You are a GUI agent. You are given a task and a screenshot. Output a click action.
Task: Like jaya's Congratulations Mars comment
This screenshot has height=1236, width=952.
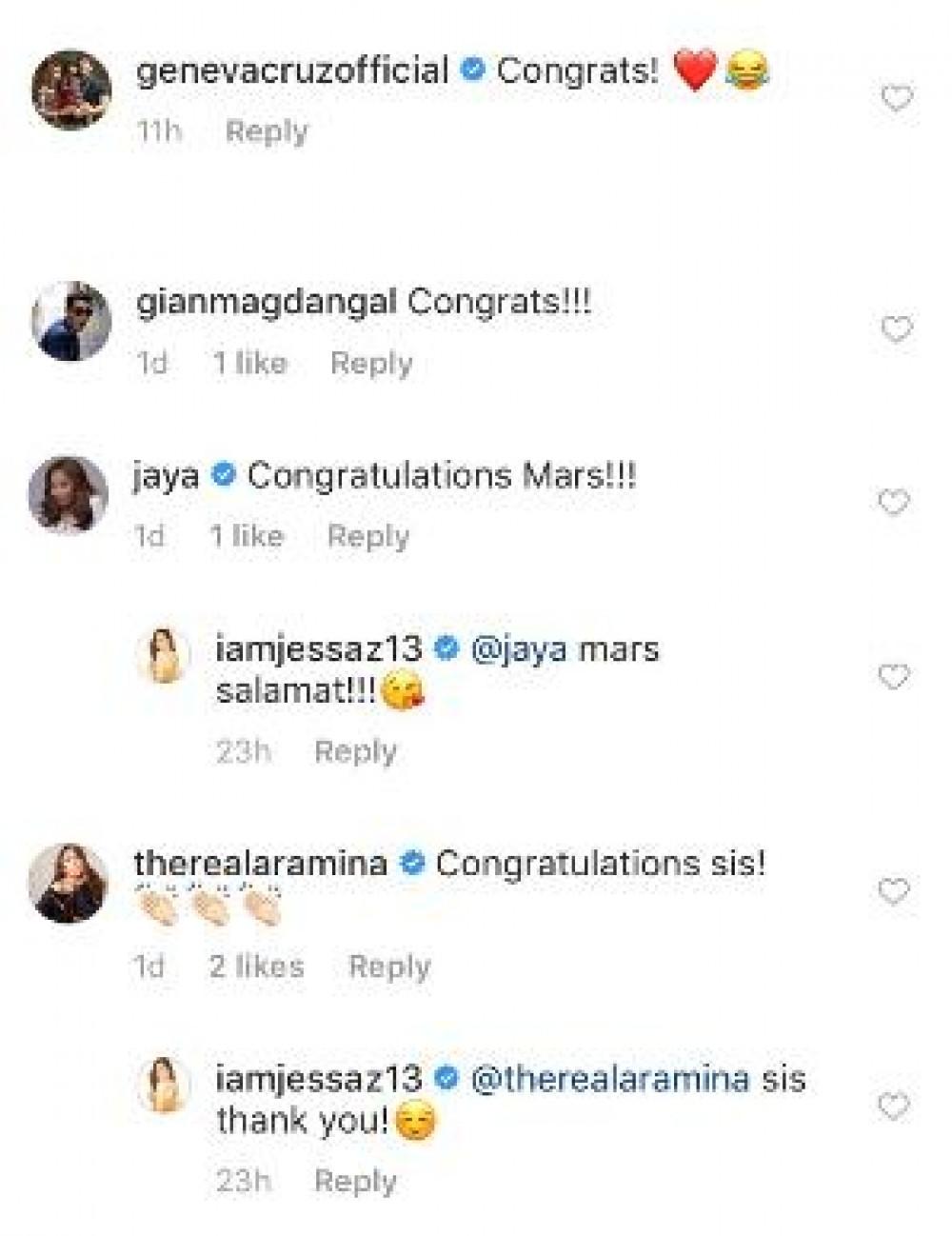tap(894, 502)
